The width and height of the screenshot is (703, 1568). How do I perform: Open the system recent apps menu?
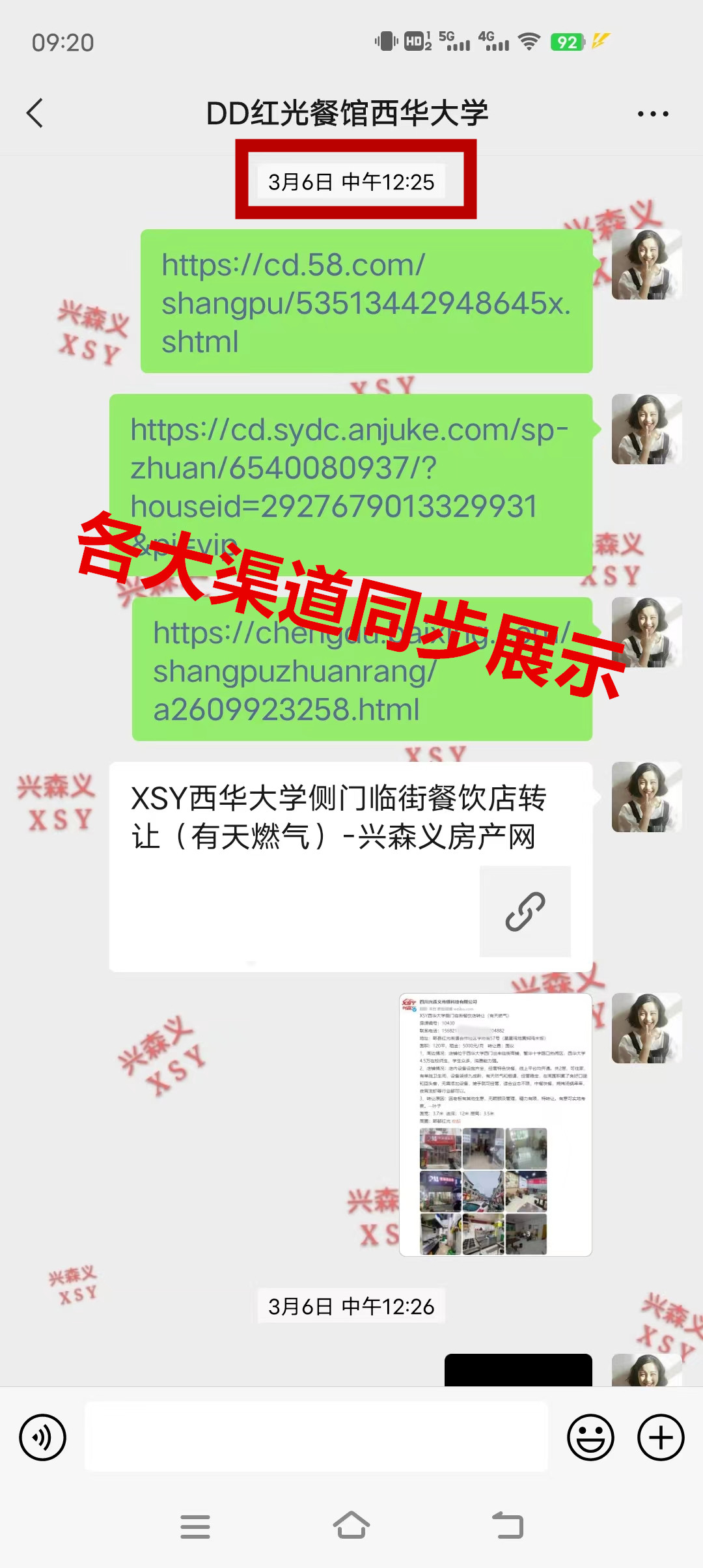(x=195, y=1526)
